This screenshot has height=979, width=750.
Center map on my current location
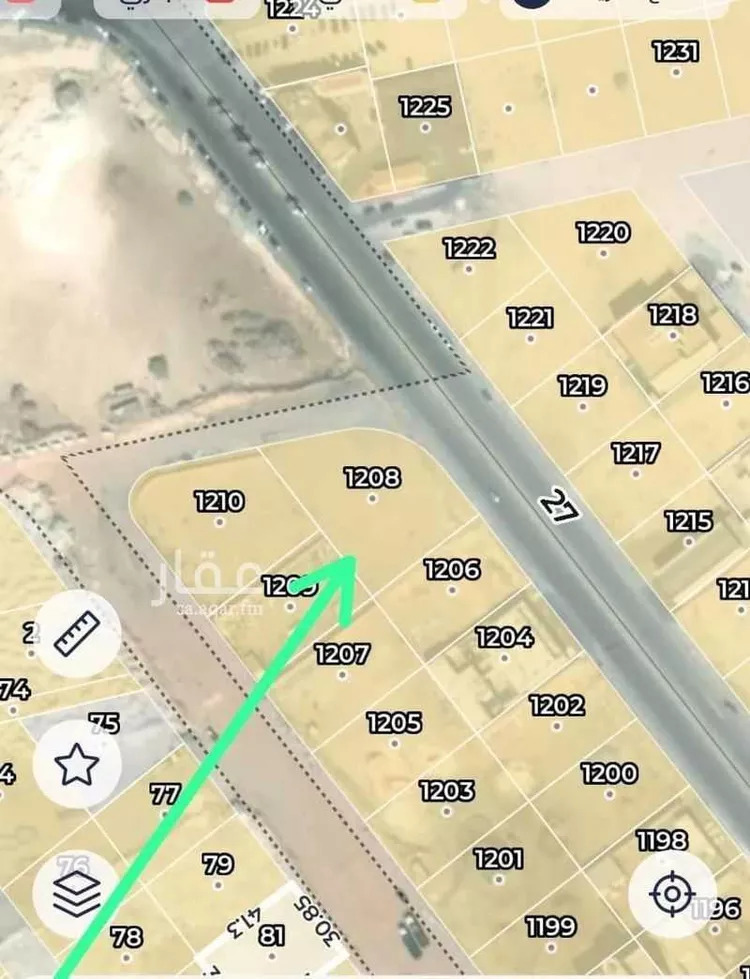(672, 893)
